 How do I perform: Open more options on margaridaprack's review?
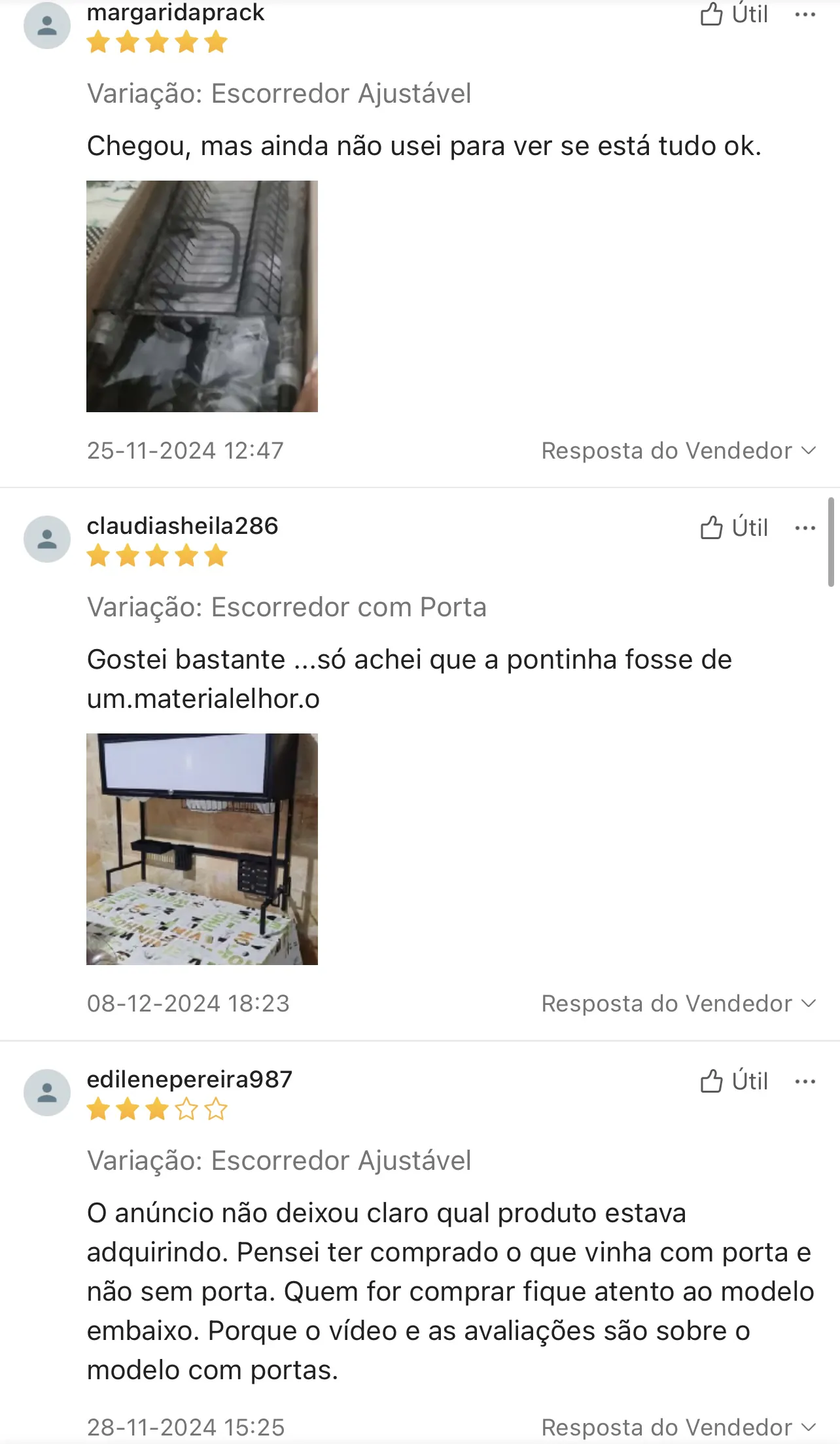[x=805, y=14]
